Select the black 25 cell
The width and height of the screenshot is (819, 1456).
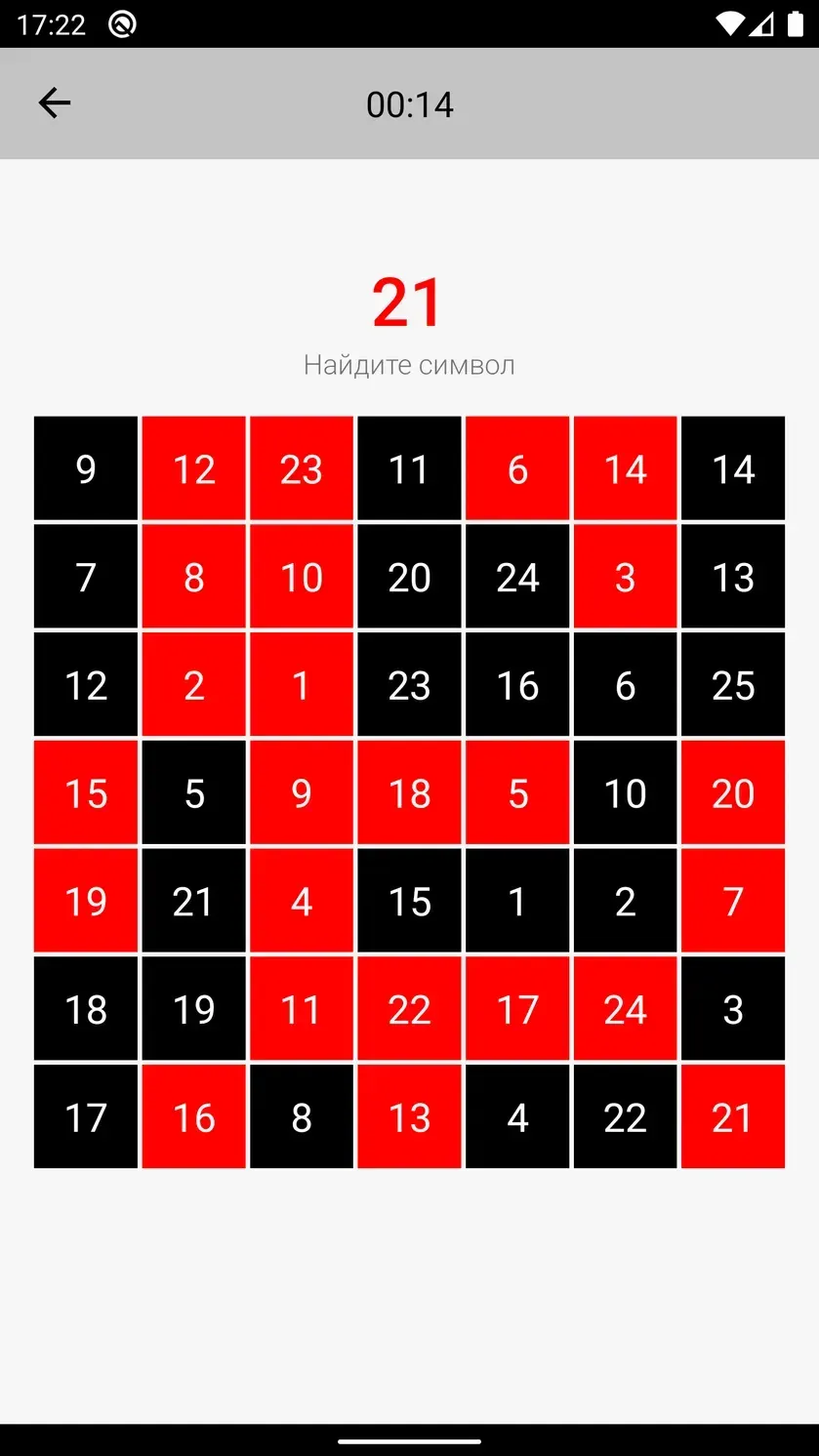tap(732, 684)
